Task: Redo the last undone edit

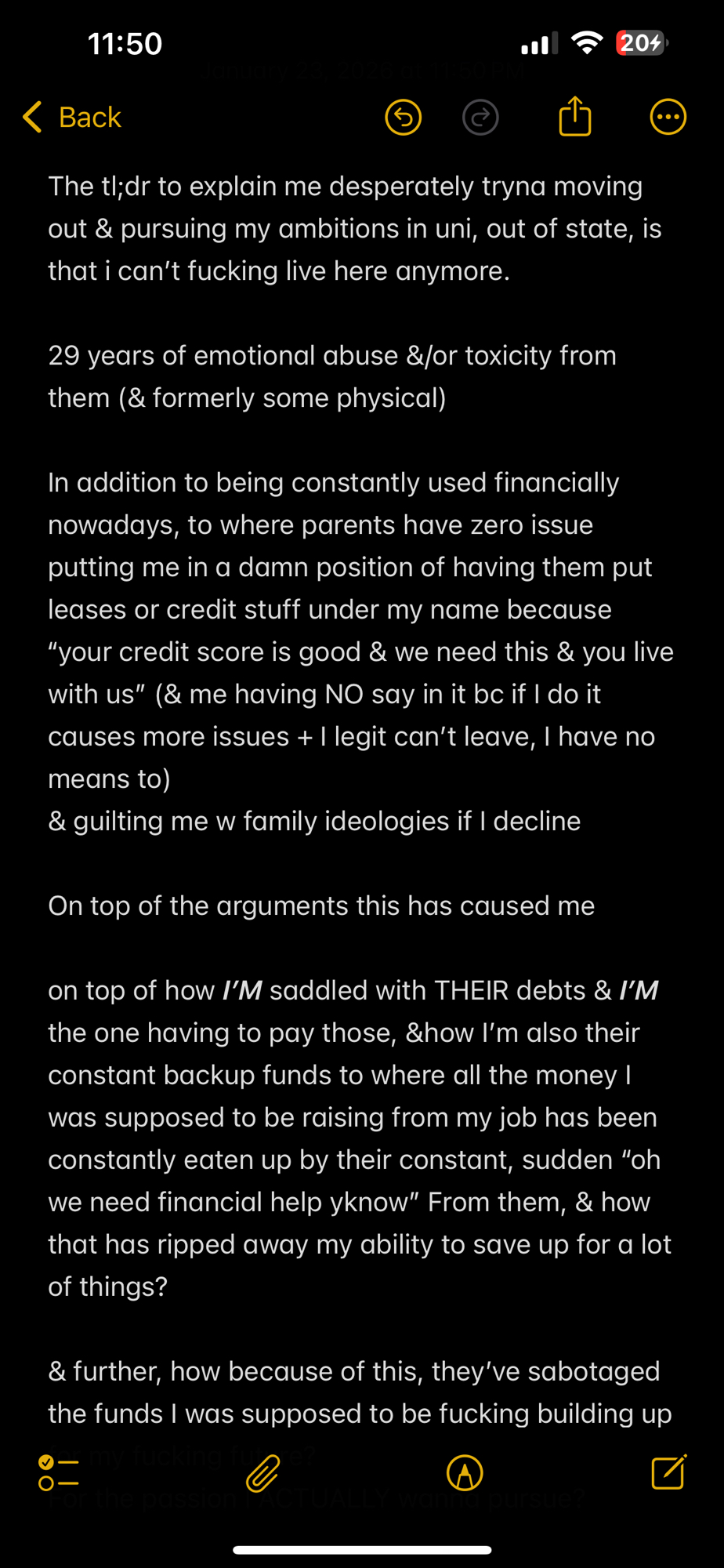Action: (x=480, y=118)
